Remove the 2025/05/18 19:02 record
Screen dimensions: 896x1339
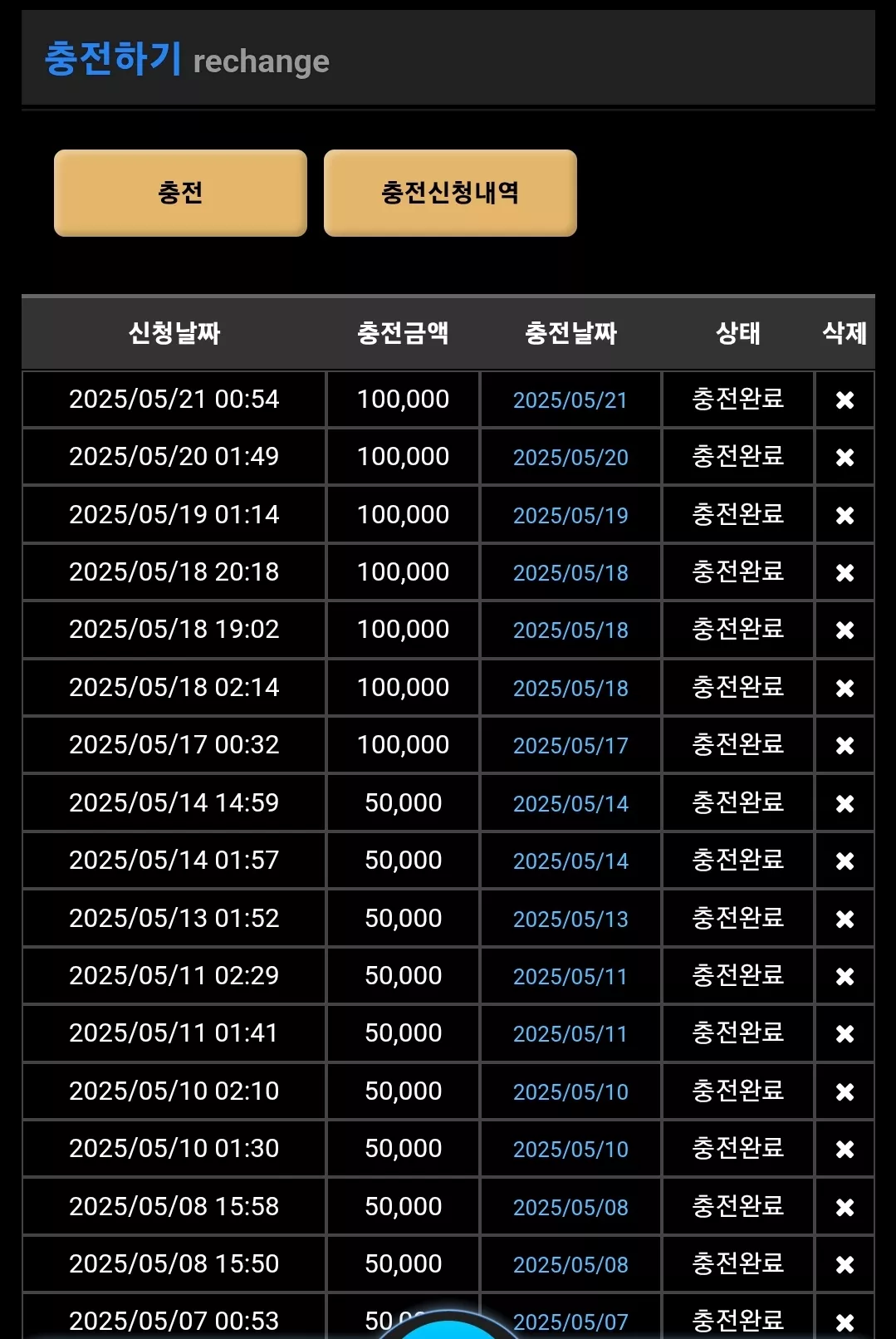(845, 630)
